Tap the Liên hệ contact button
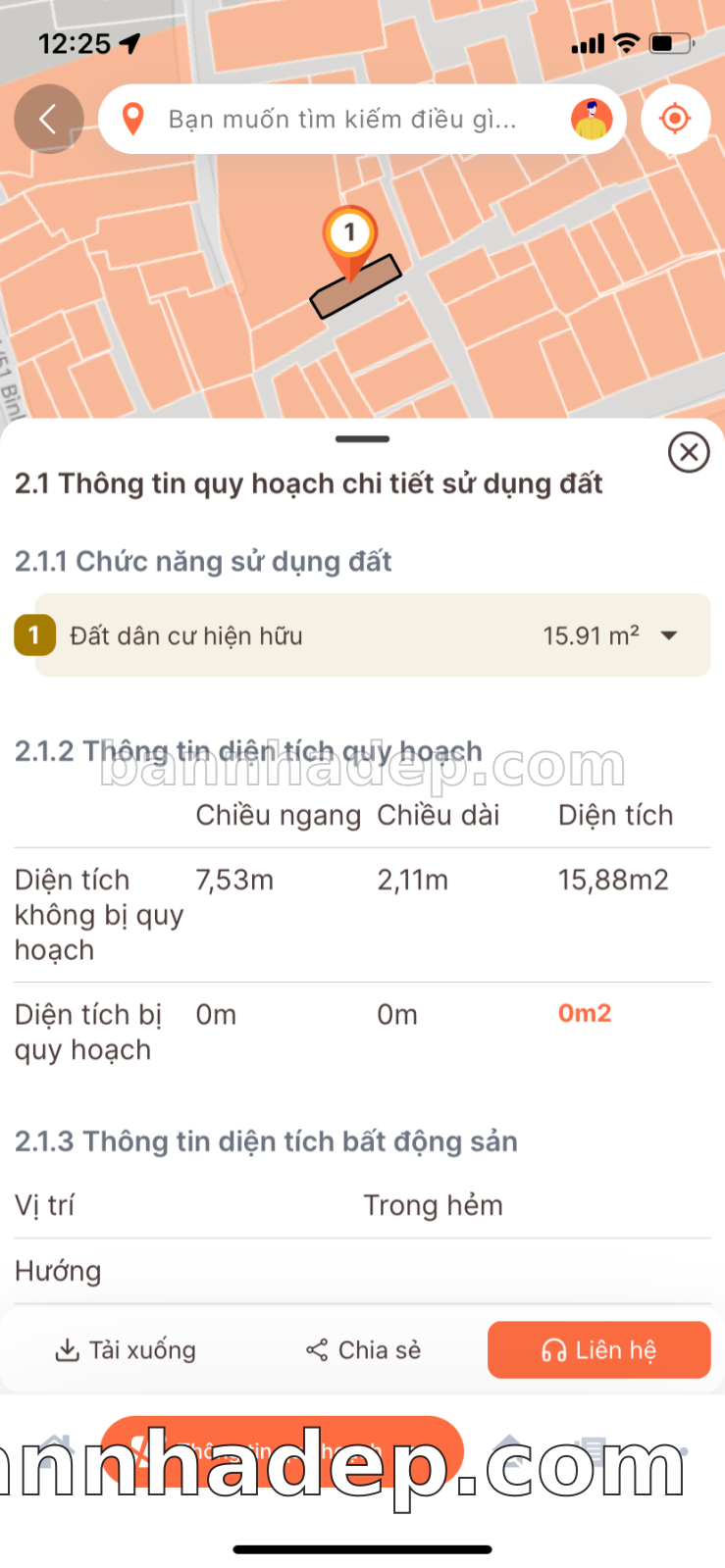The width and height of the screenshot is (725, 1568). [598, 1350]
